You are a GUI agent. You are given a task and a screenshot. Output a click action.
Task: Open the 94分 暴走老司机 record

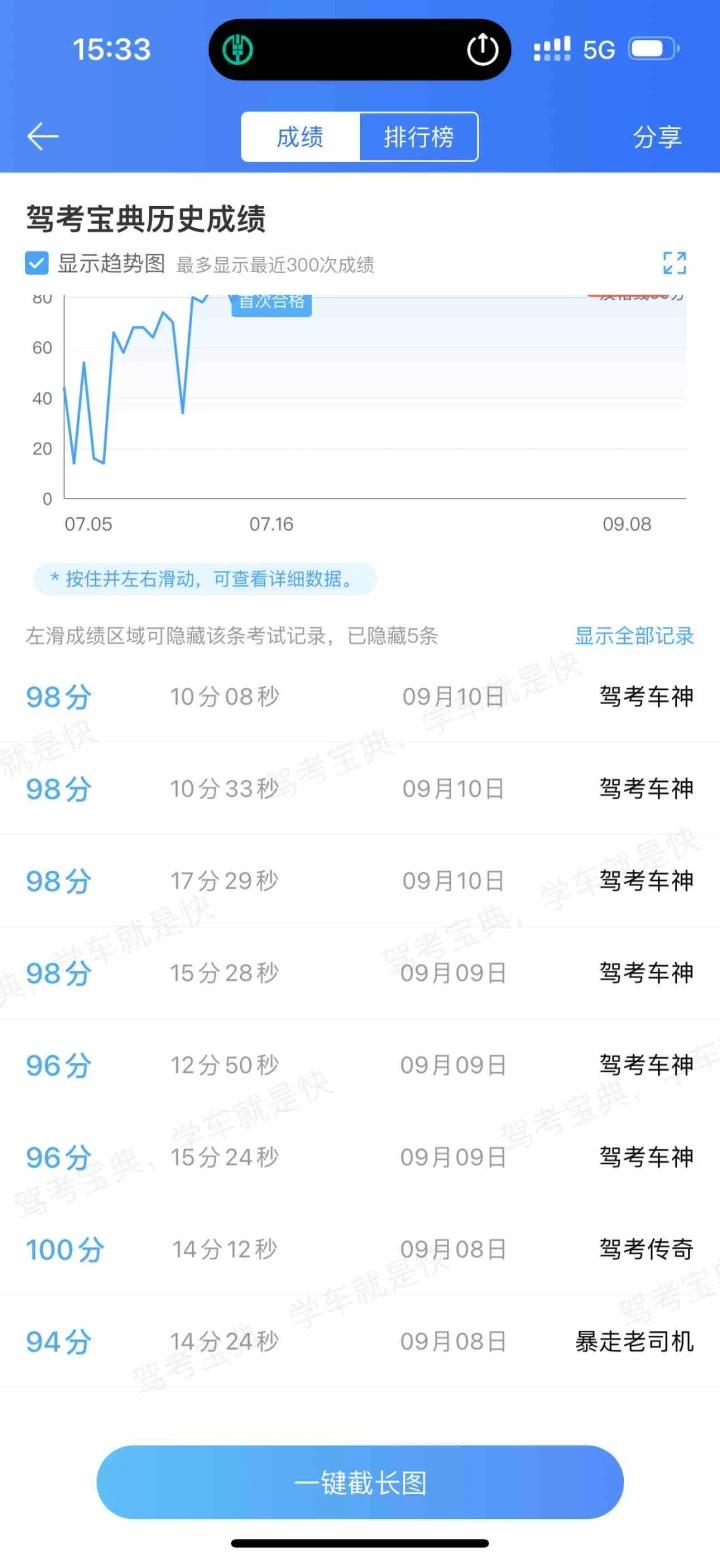360,1341
